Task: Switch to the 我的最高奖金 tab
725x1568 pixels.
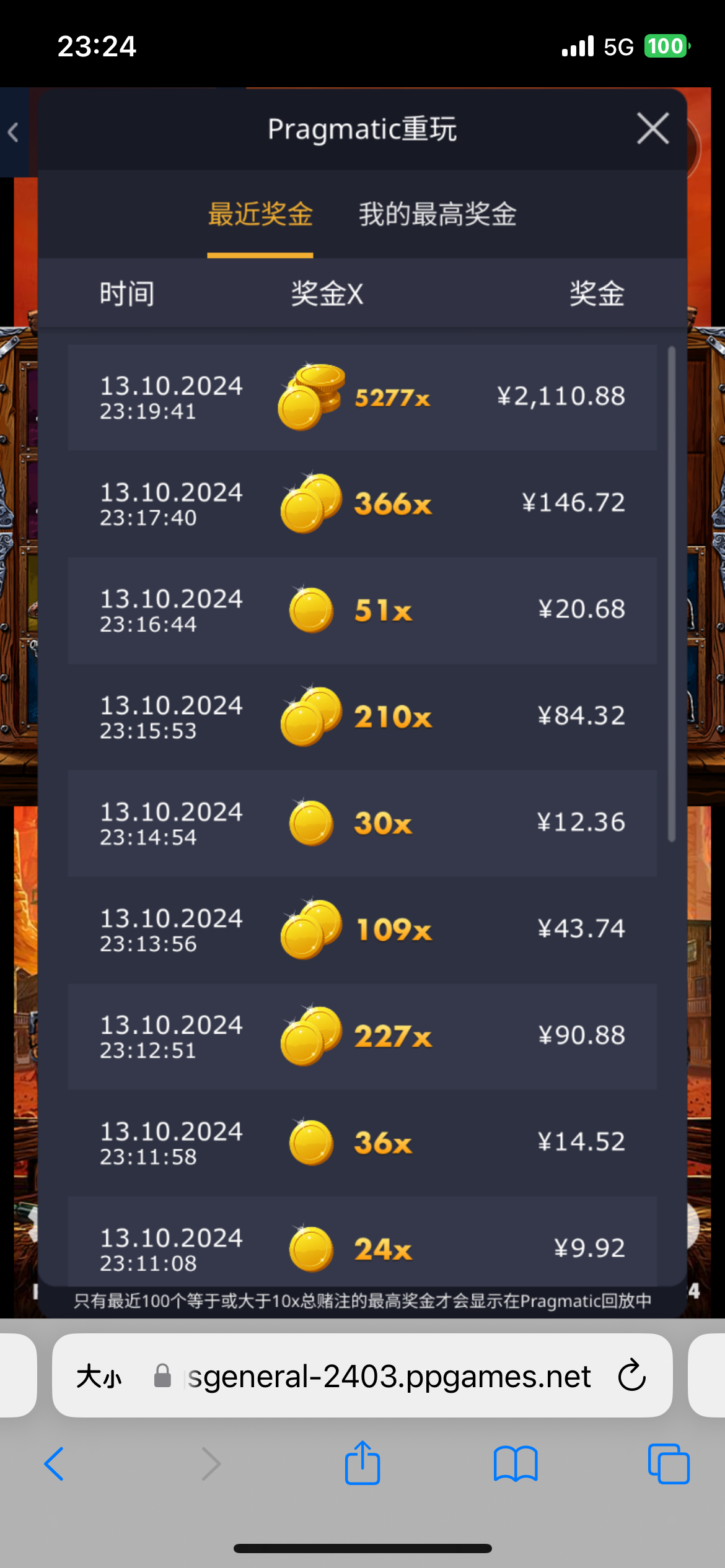Action: coord(437,214)
